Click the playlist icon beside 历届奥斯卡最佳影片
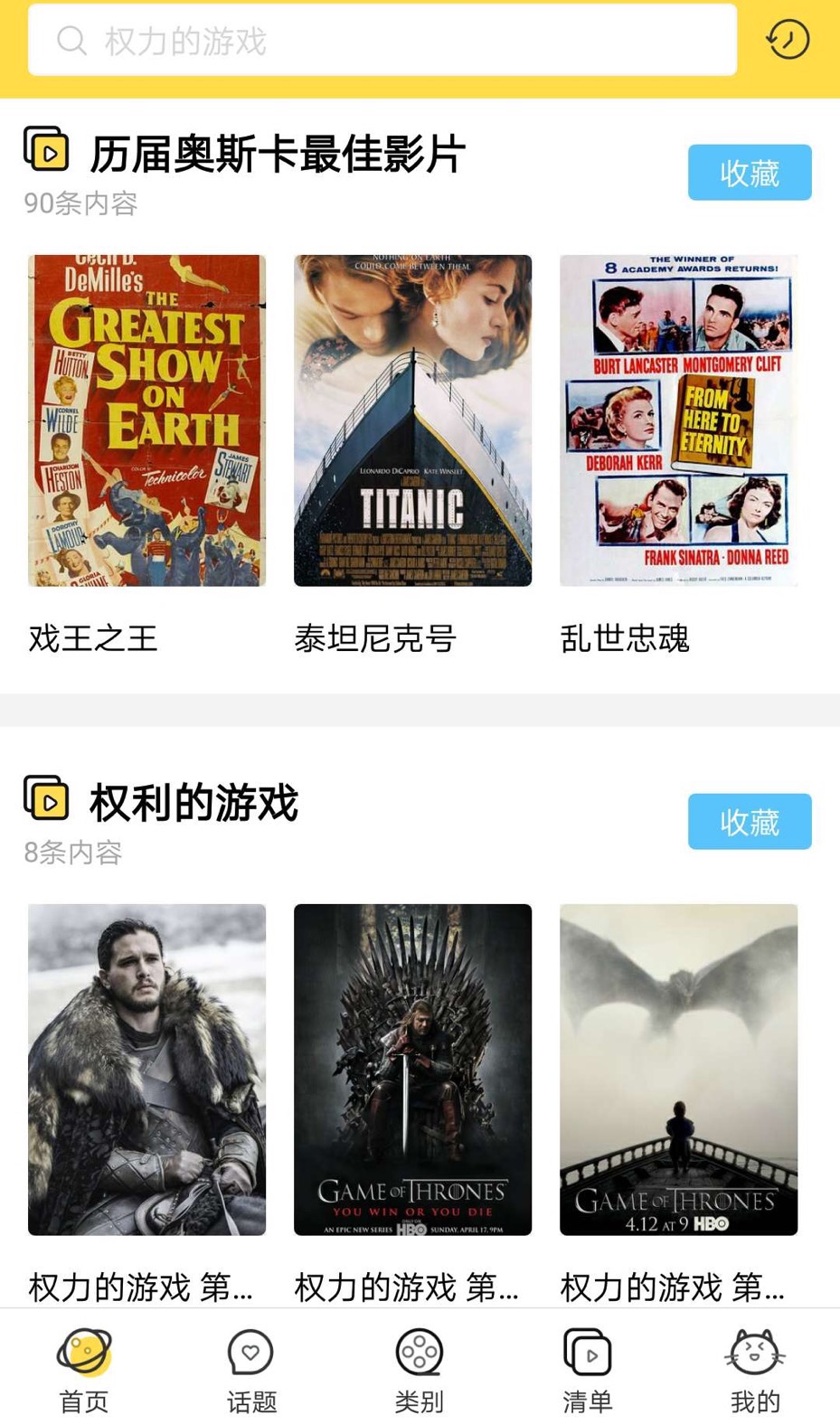The image size is (840, 1424). click(x=46, y=149)
